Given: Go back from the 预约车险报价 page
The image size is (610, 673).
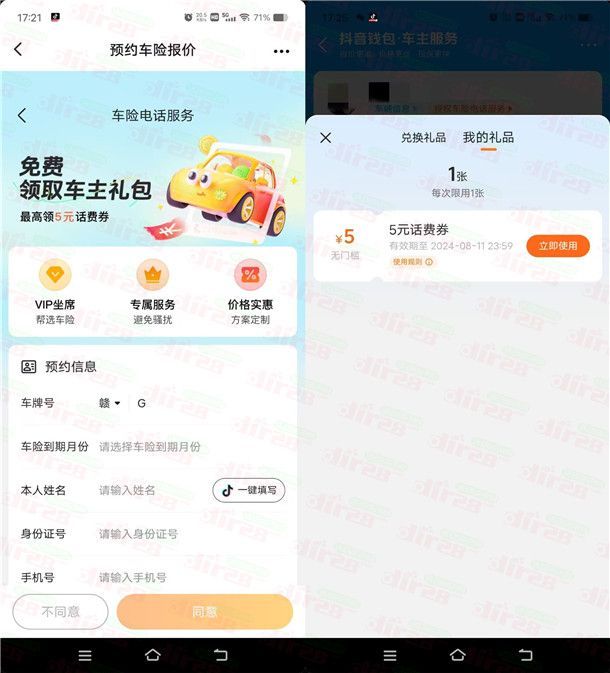Looking at the screenshot, I should (x=18, y=50).
